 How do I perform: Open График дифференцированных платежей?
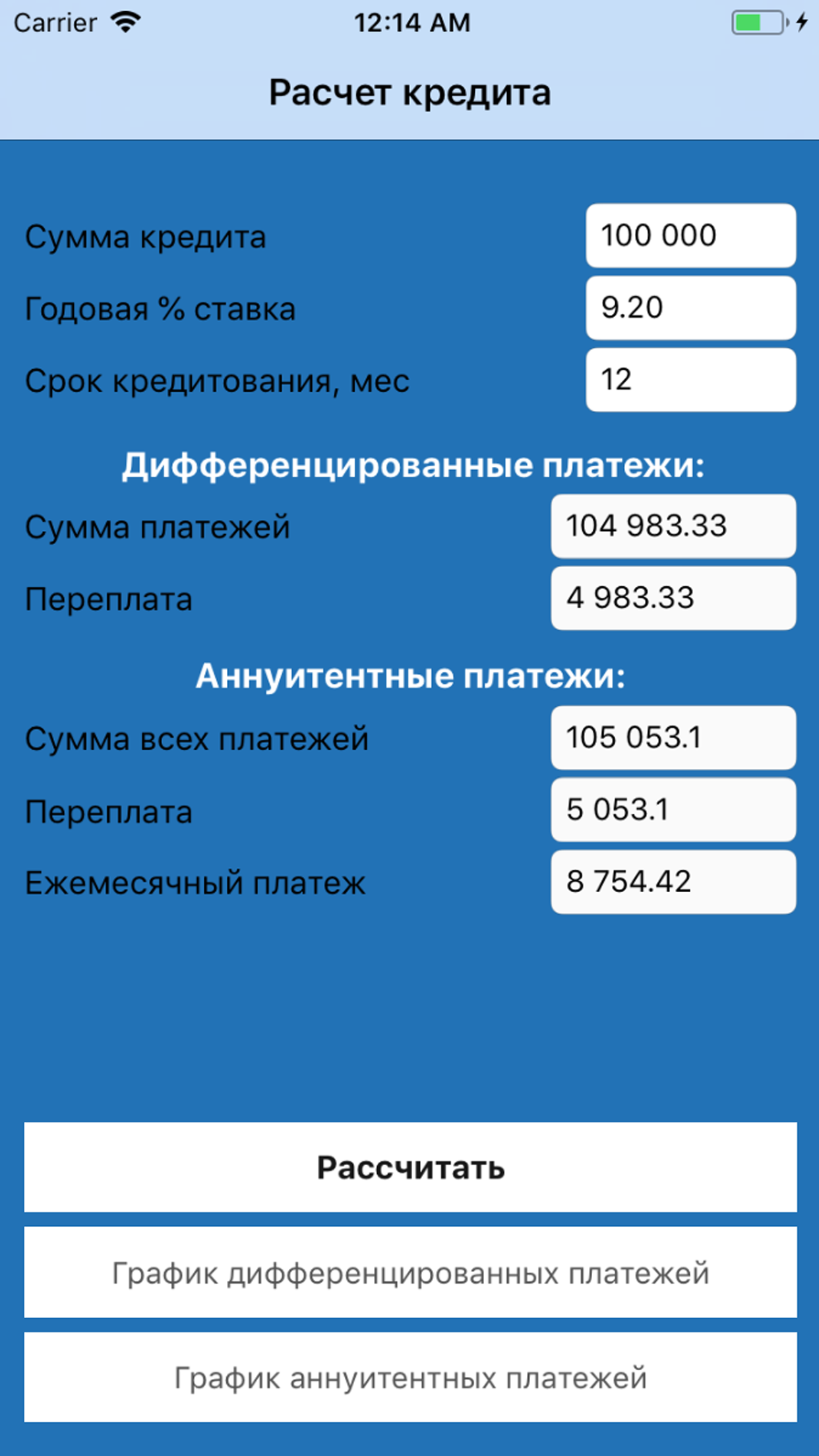409,1273
